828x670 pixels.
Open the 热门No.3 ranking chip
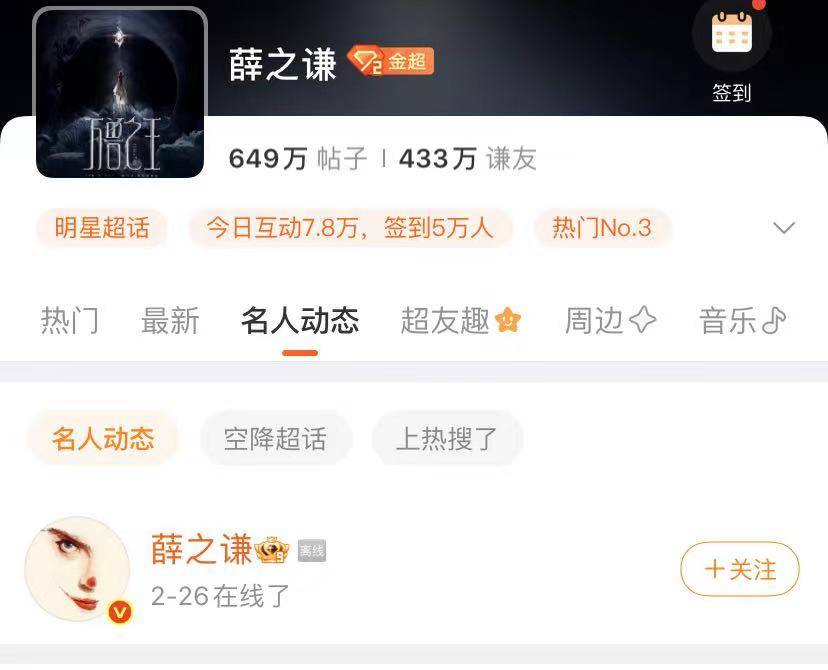tap(601, 228)
